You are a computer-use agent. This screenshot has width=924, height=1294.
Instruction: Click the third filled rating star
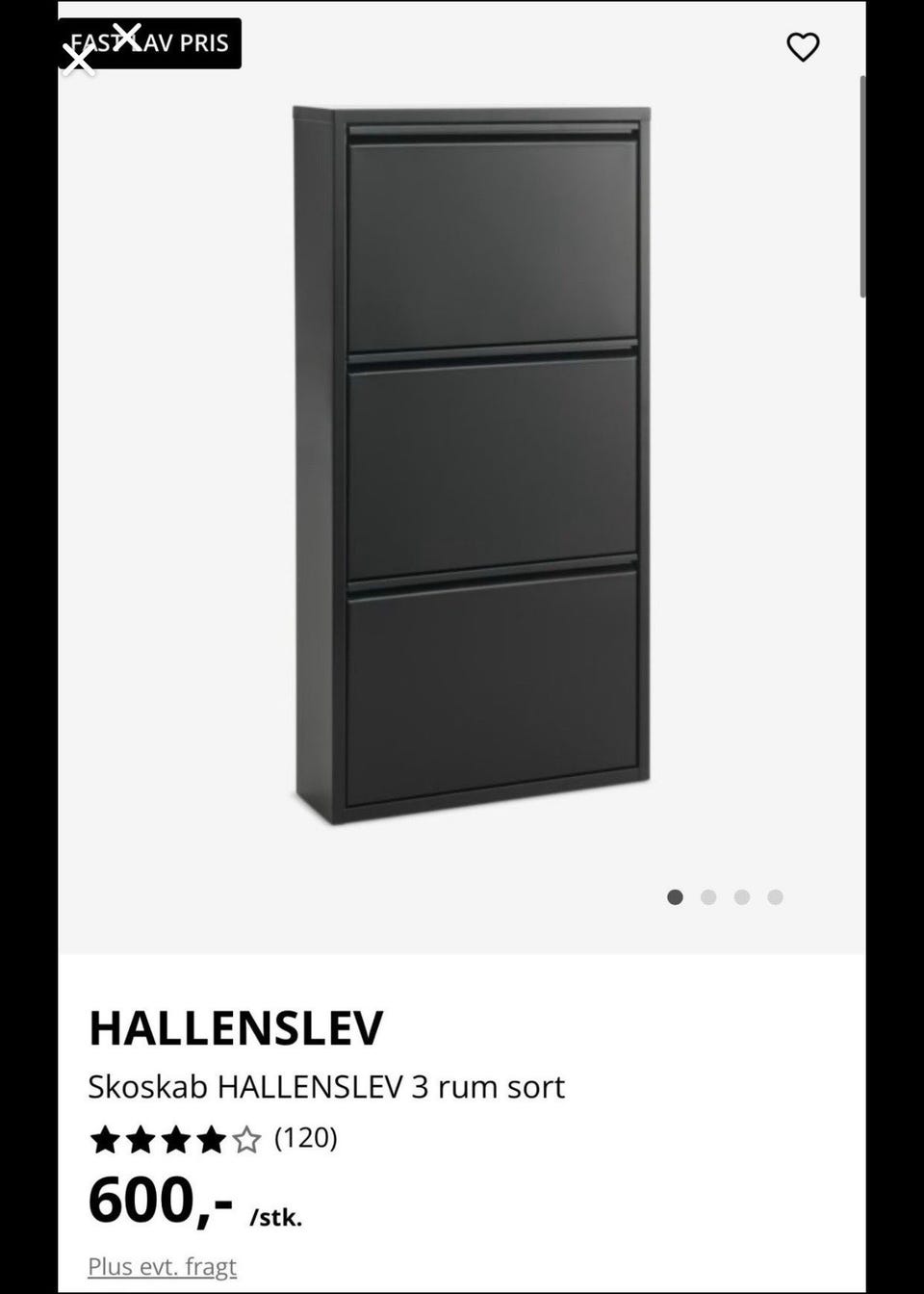pyautogui.click(x=174, y=1139)
